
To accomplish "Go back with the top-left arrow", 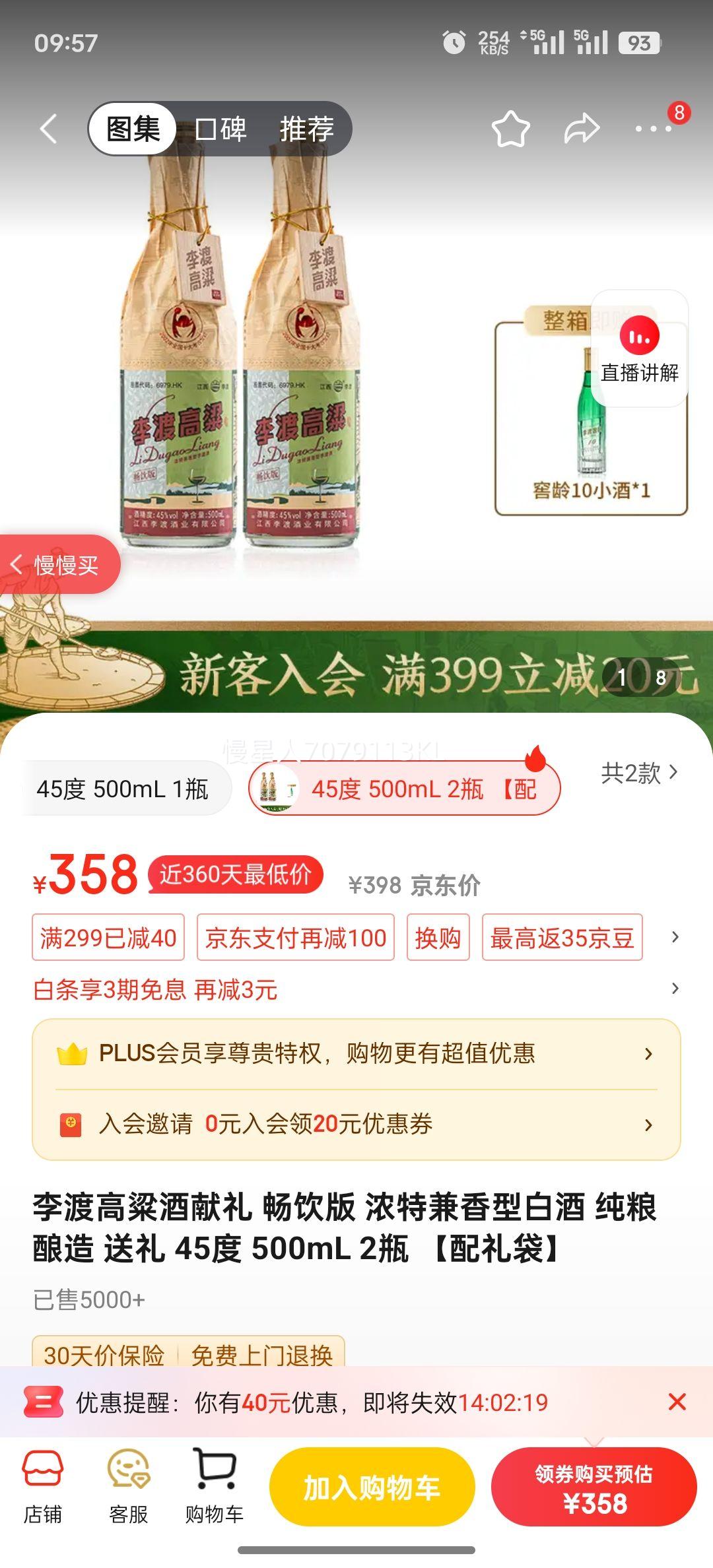I will click(x=48, y=128).
